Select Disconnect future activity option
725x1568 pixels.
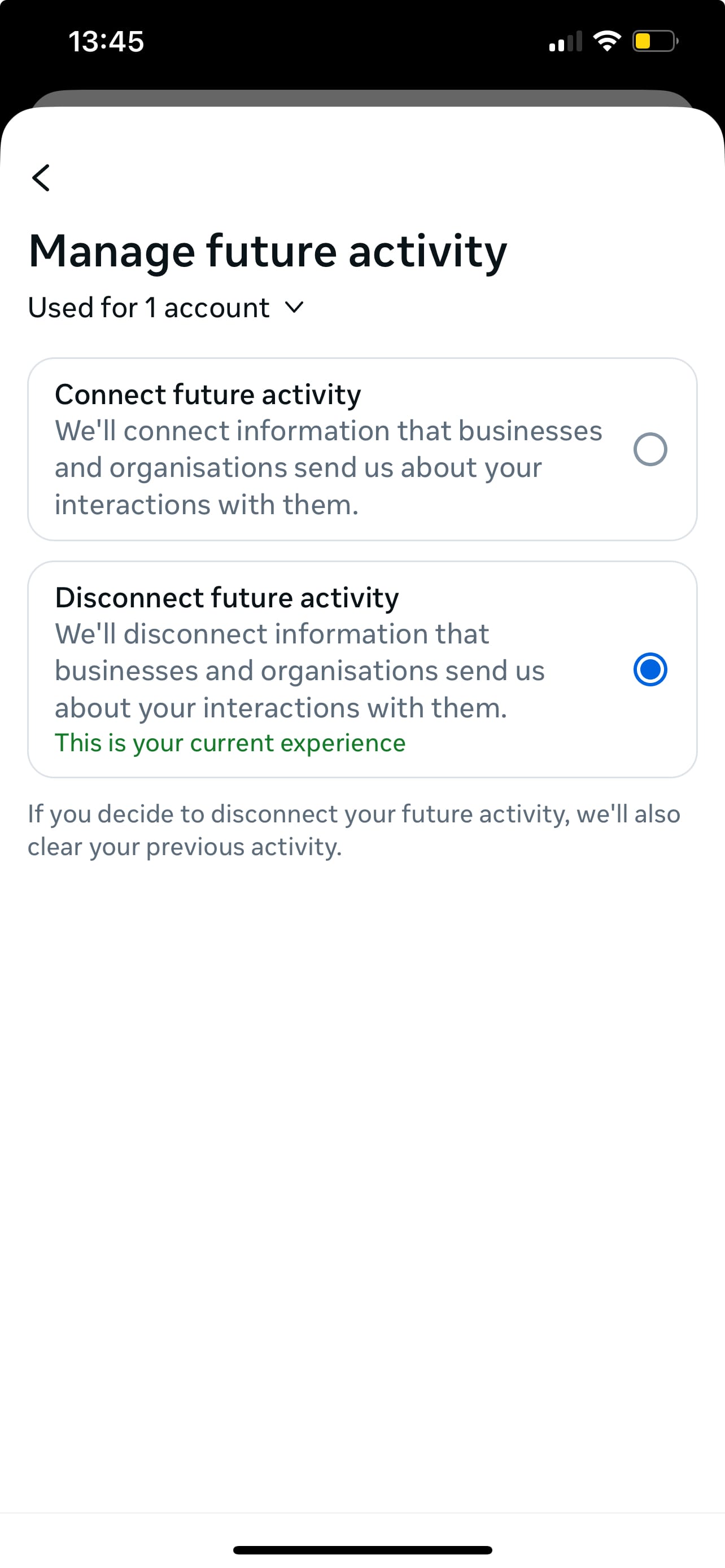click(x=649, y=669)
